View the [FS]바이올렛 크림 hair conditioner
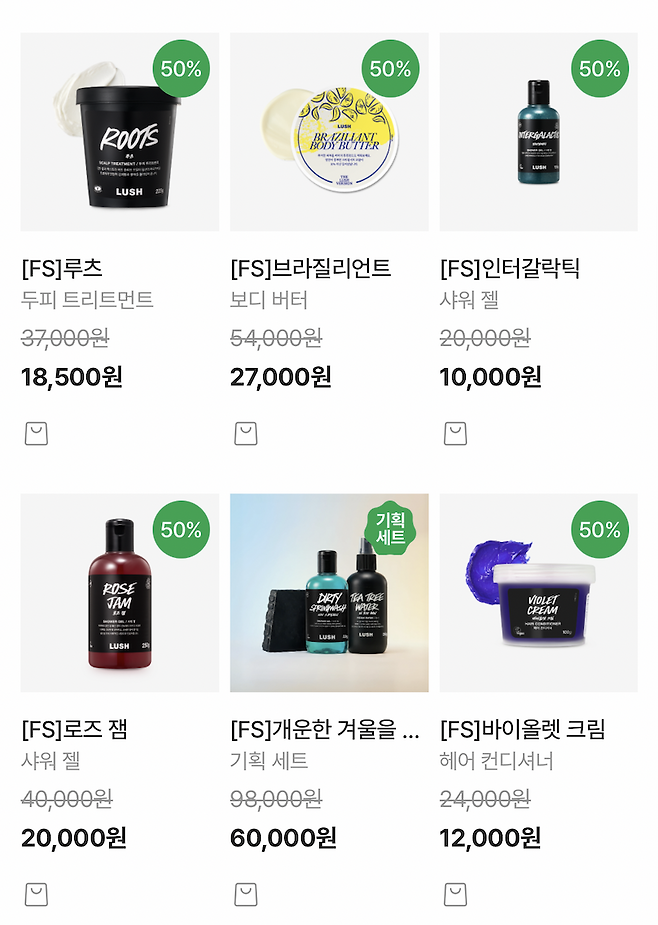 pos(538,592)
